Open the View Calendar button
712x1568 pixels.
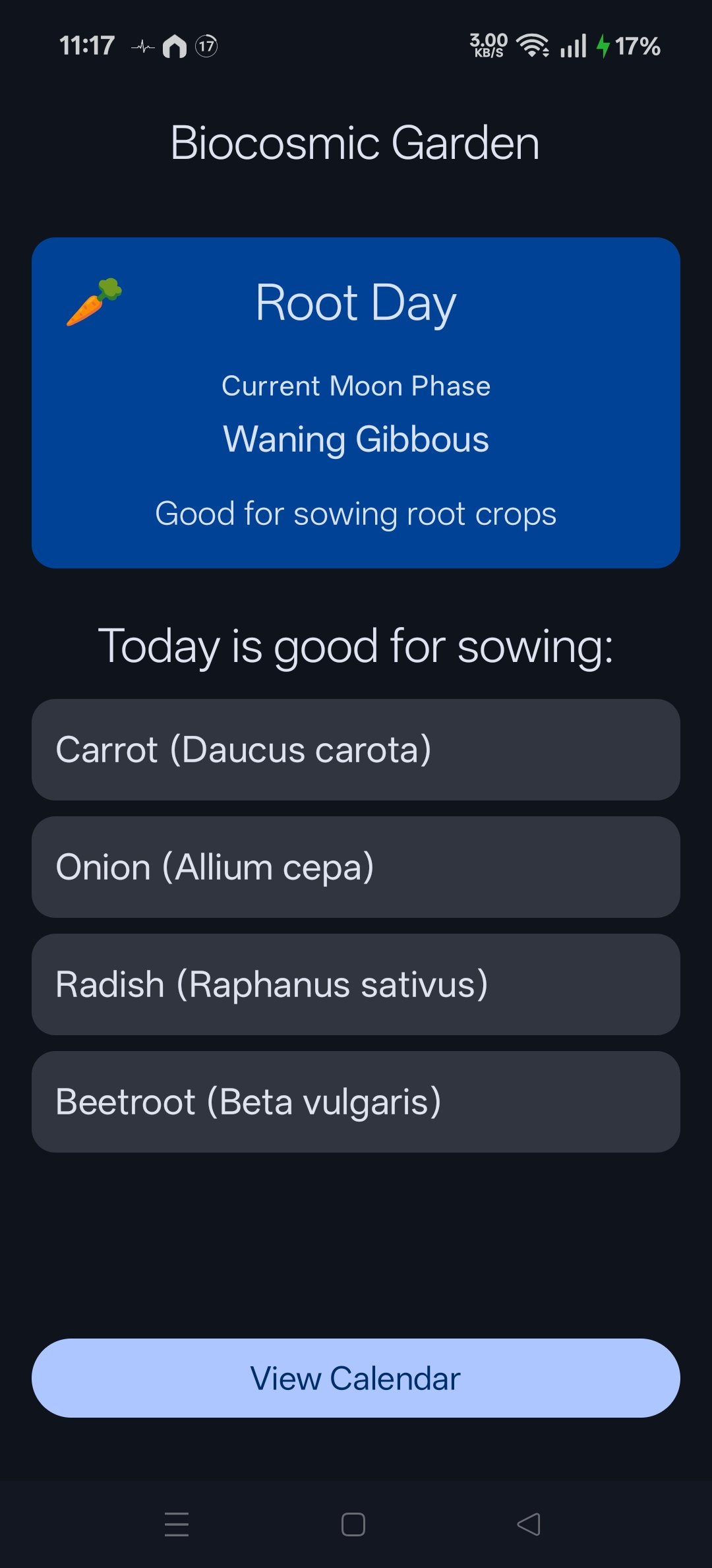[x=355, y=1378]
